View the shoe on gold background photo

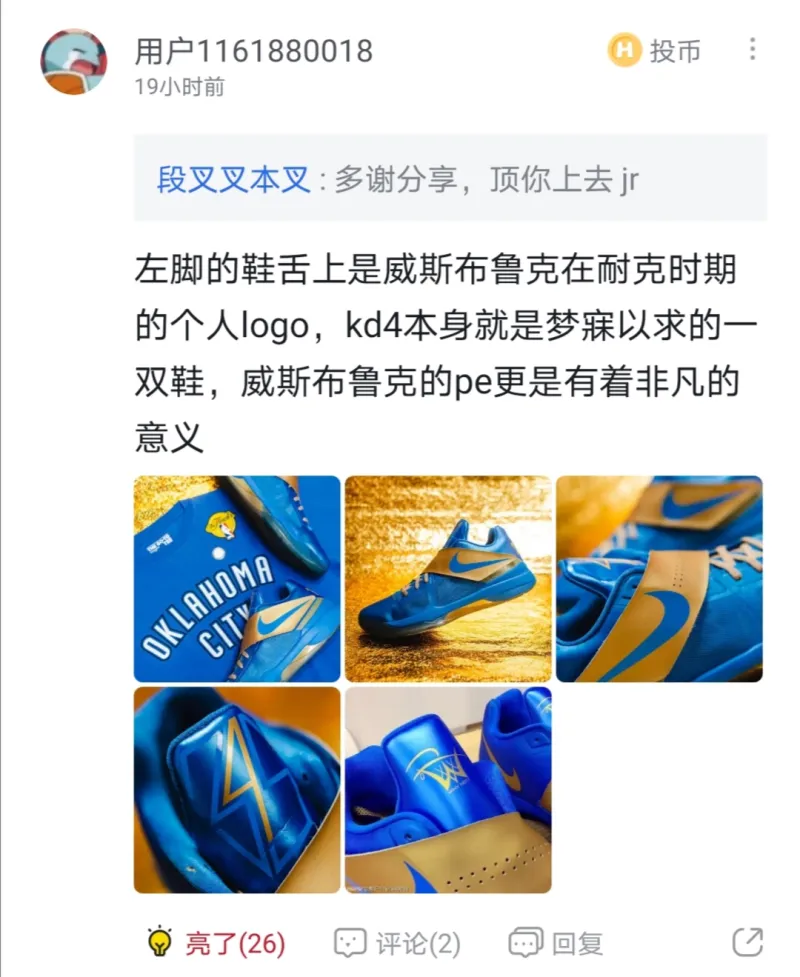tap(448, 579)
